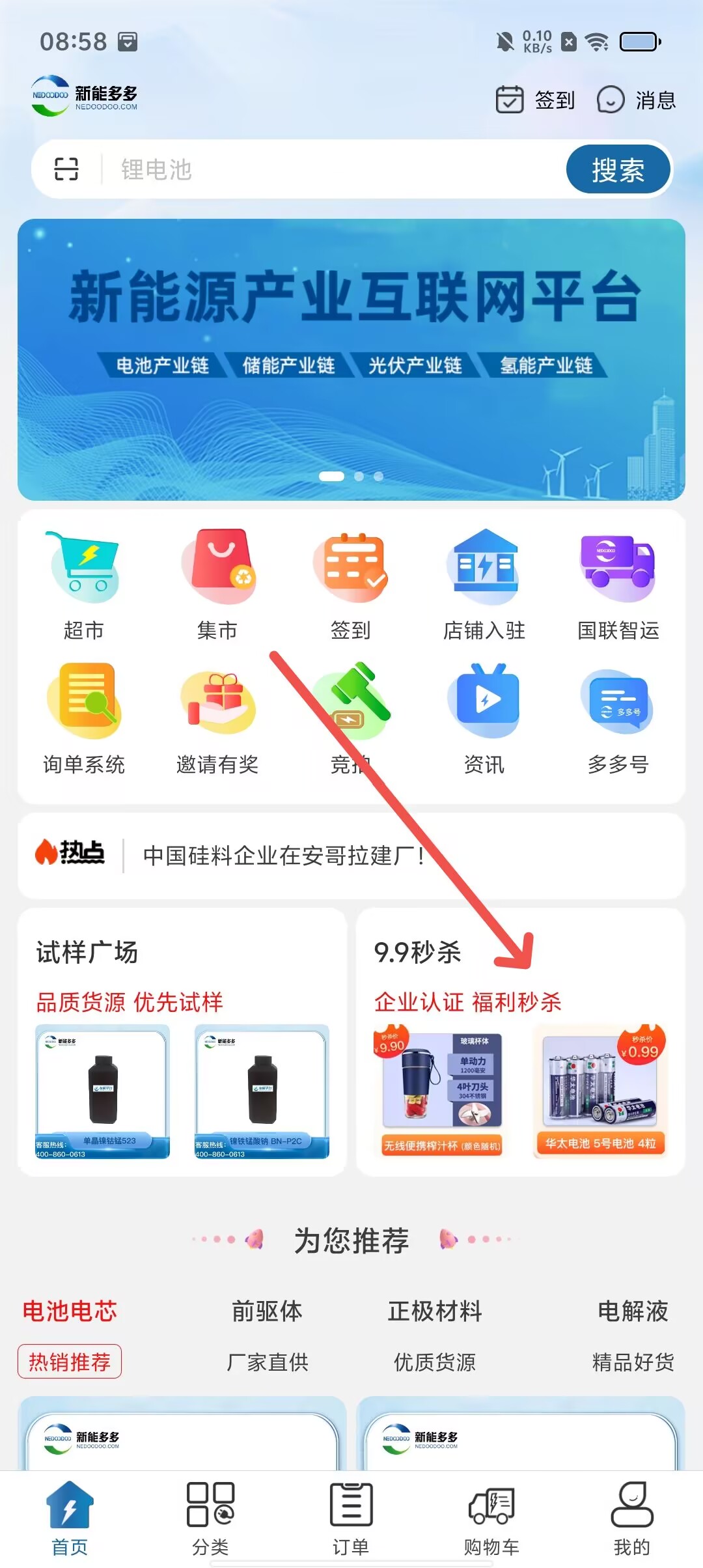Open 店铺入驻
Screen dimensions: 703x1568
(484, 583)
